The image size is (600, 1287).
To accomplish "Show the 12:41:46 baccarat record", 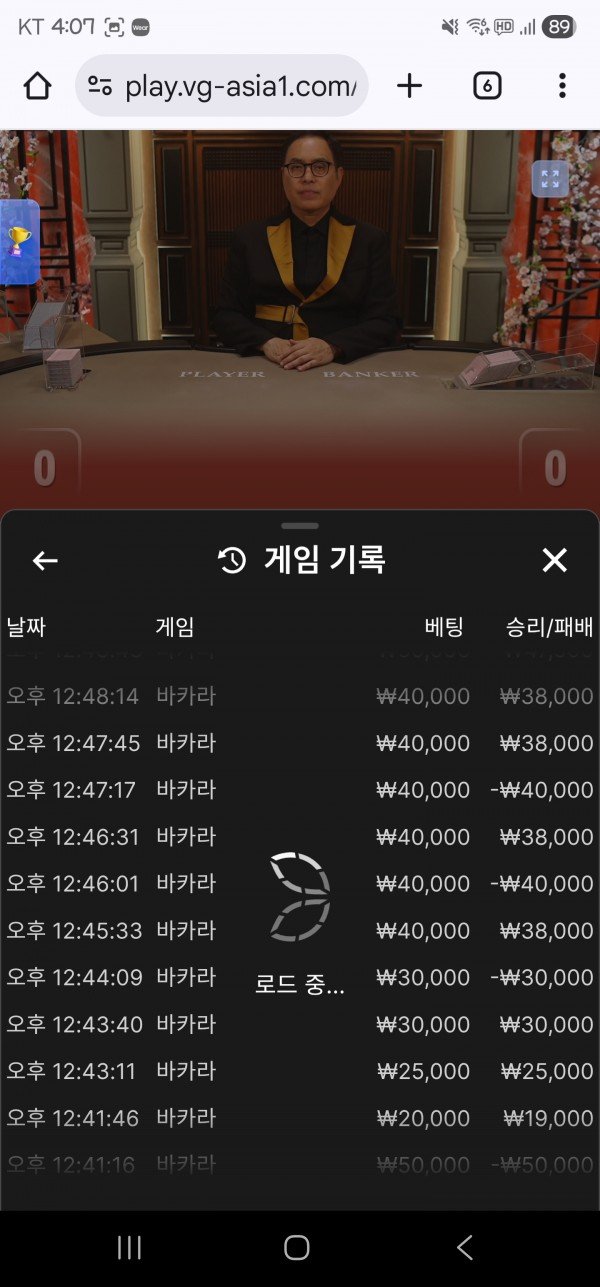I will (299, 1119).
